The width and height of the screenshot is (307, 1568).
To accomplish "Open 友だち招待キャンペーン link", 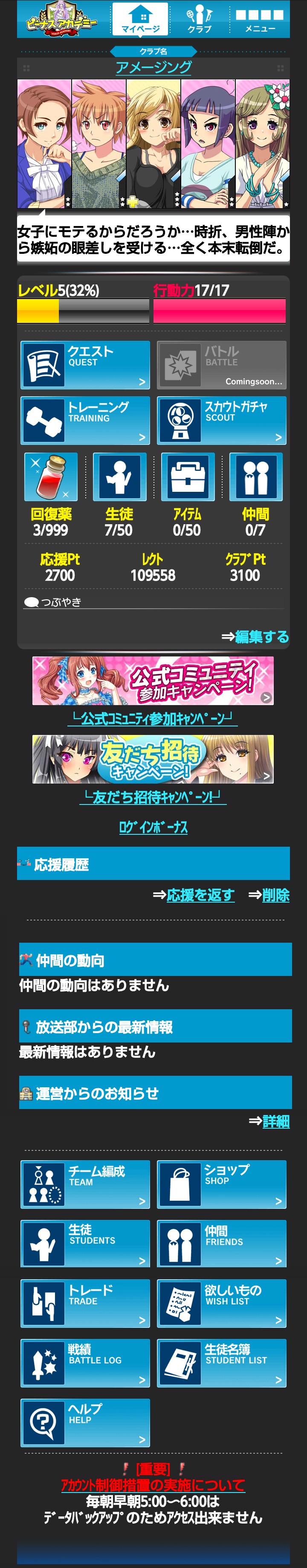I will tap(153, 796).
